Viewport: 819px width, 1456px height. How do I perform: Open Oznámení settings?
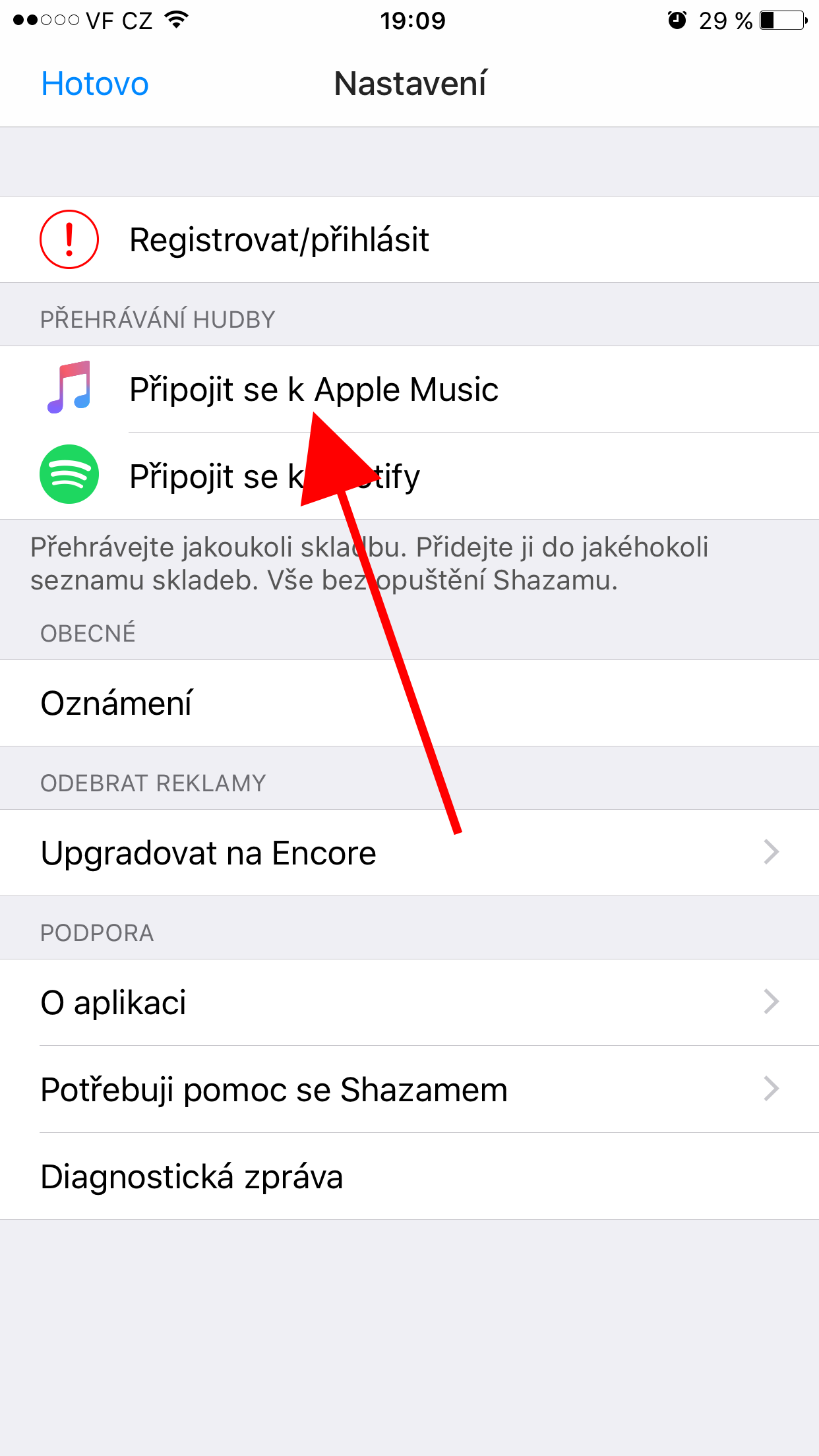117,704
